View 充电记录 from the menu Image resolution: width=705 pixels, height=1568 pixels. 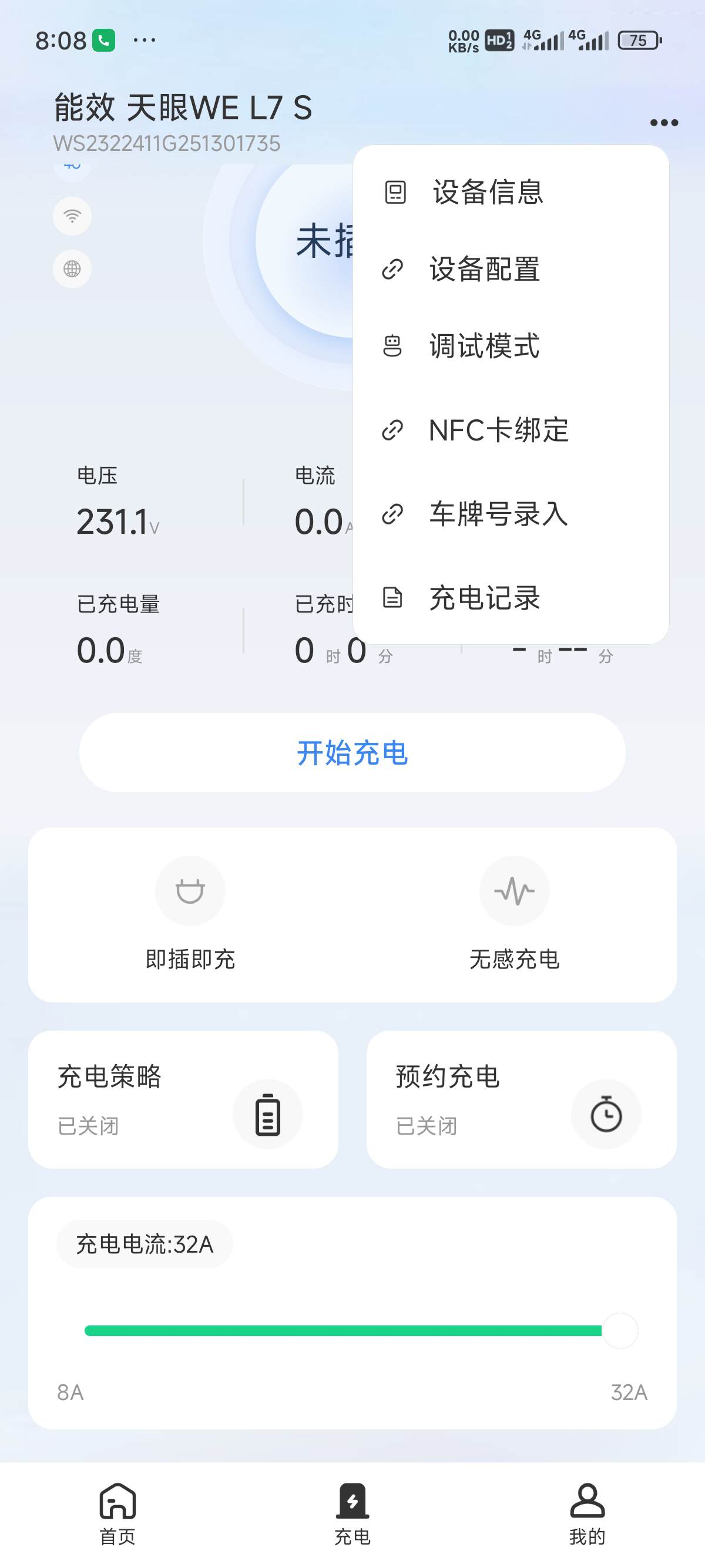tap(511, 598)
